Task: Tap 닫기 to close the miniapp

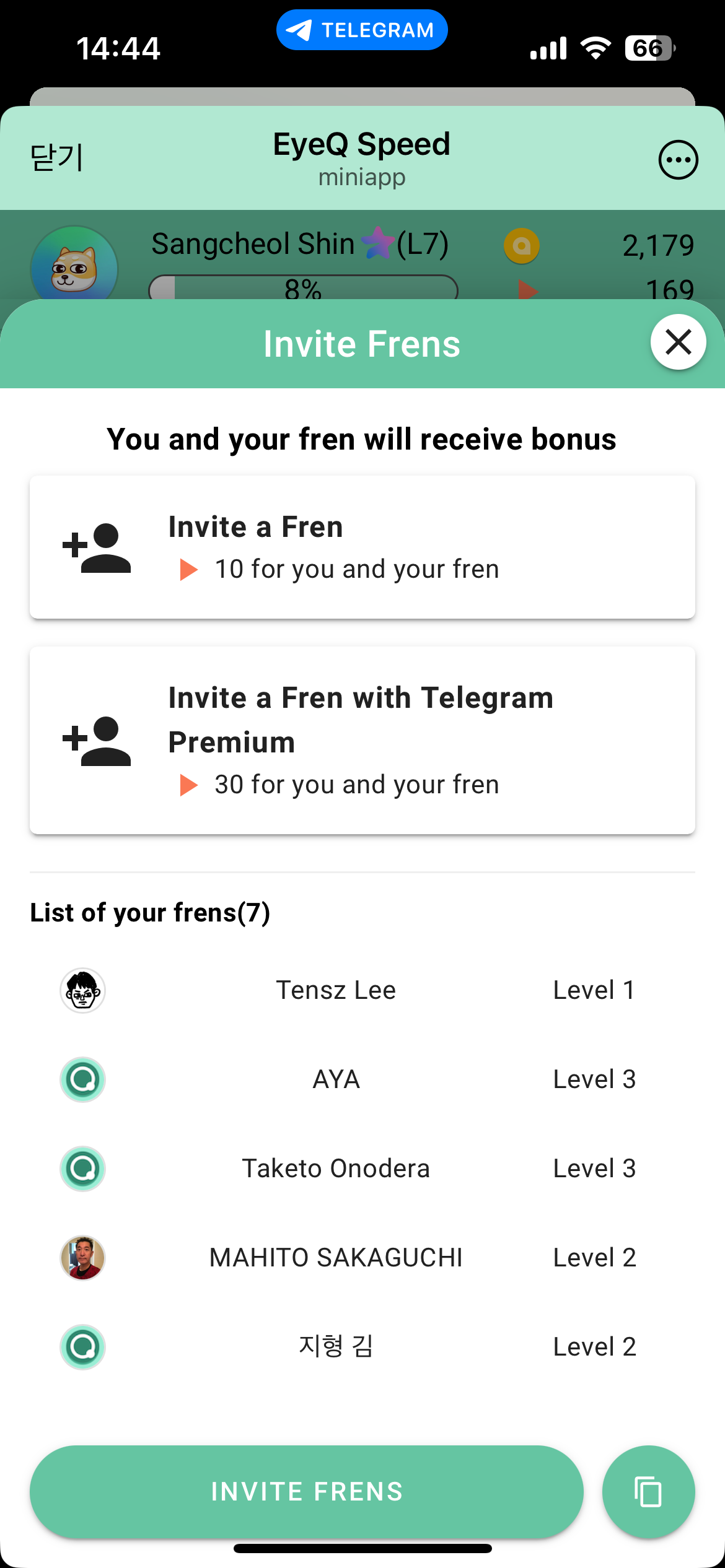Action: [x=56, y=158]
